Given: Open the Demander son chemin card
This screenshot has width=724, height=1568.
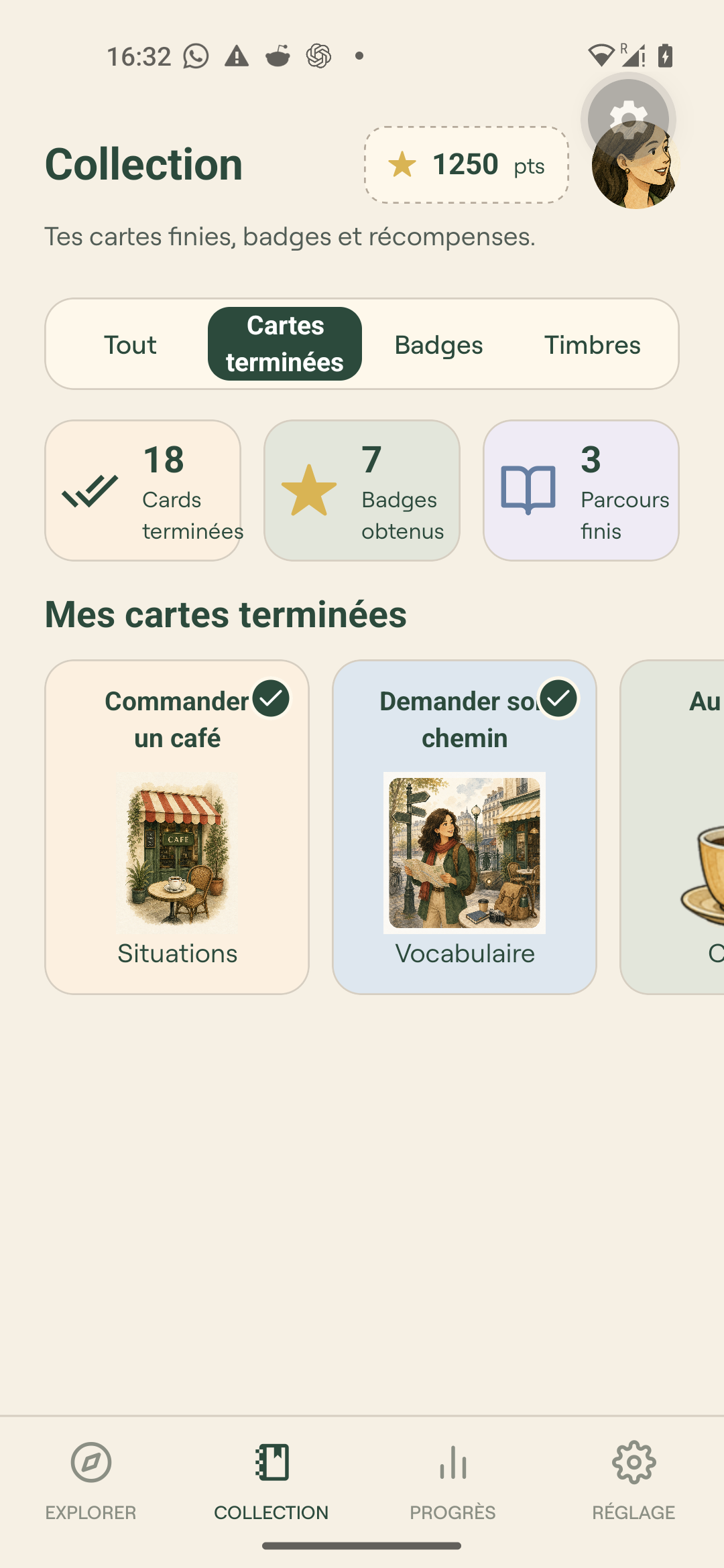Looking at the screenshot, I should coord(465,827).
